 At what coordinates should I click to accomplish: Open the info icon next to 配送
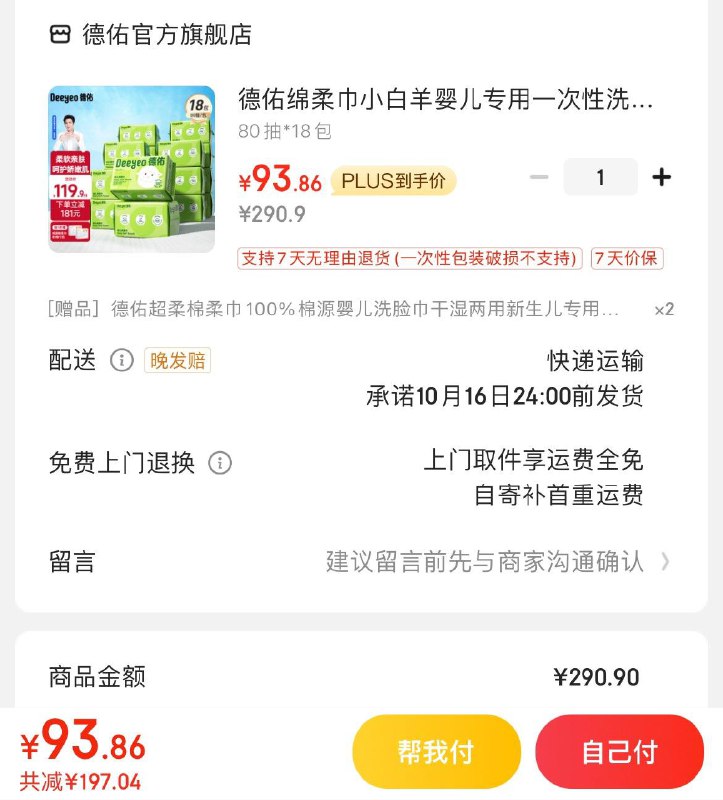click(121, 360)
